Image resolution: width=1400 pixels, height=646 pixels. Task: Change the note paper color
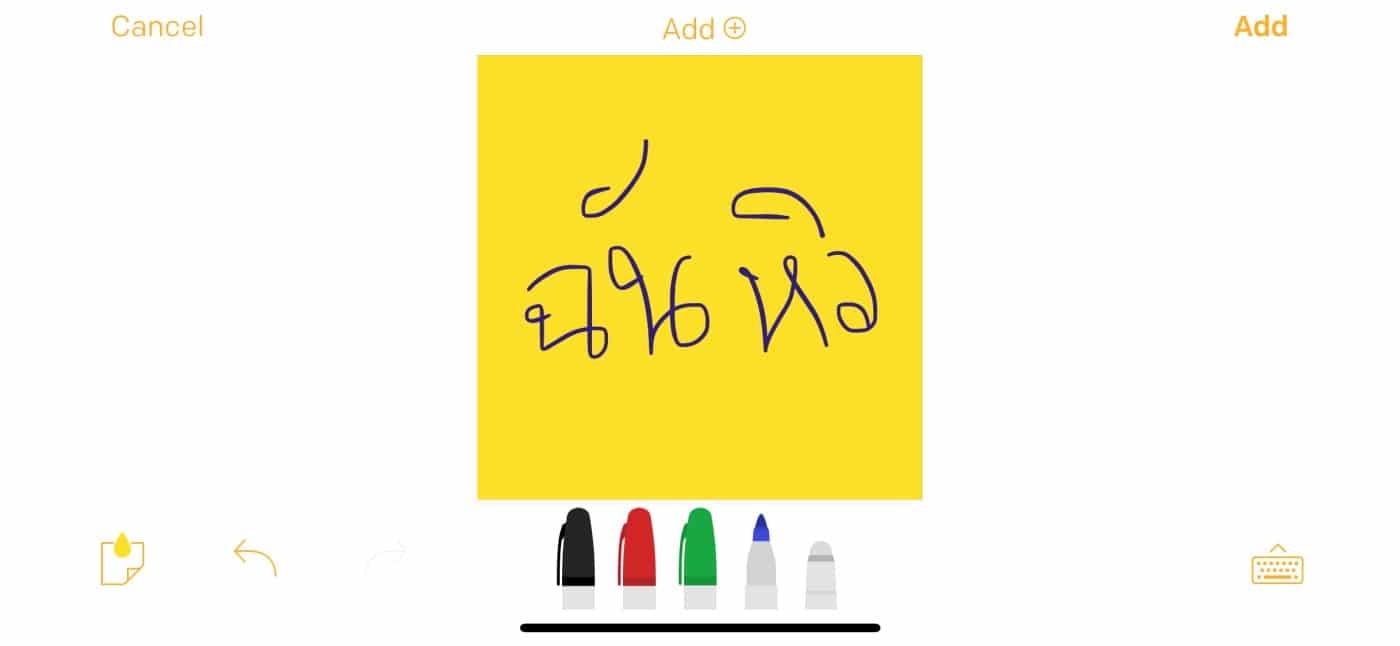(x=122, y=560)
